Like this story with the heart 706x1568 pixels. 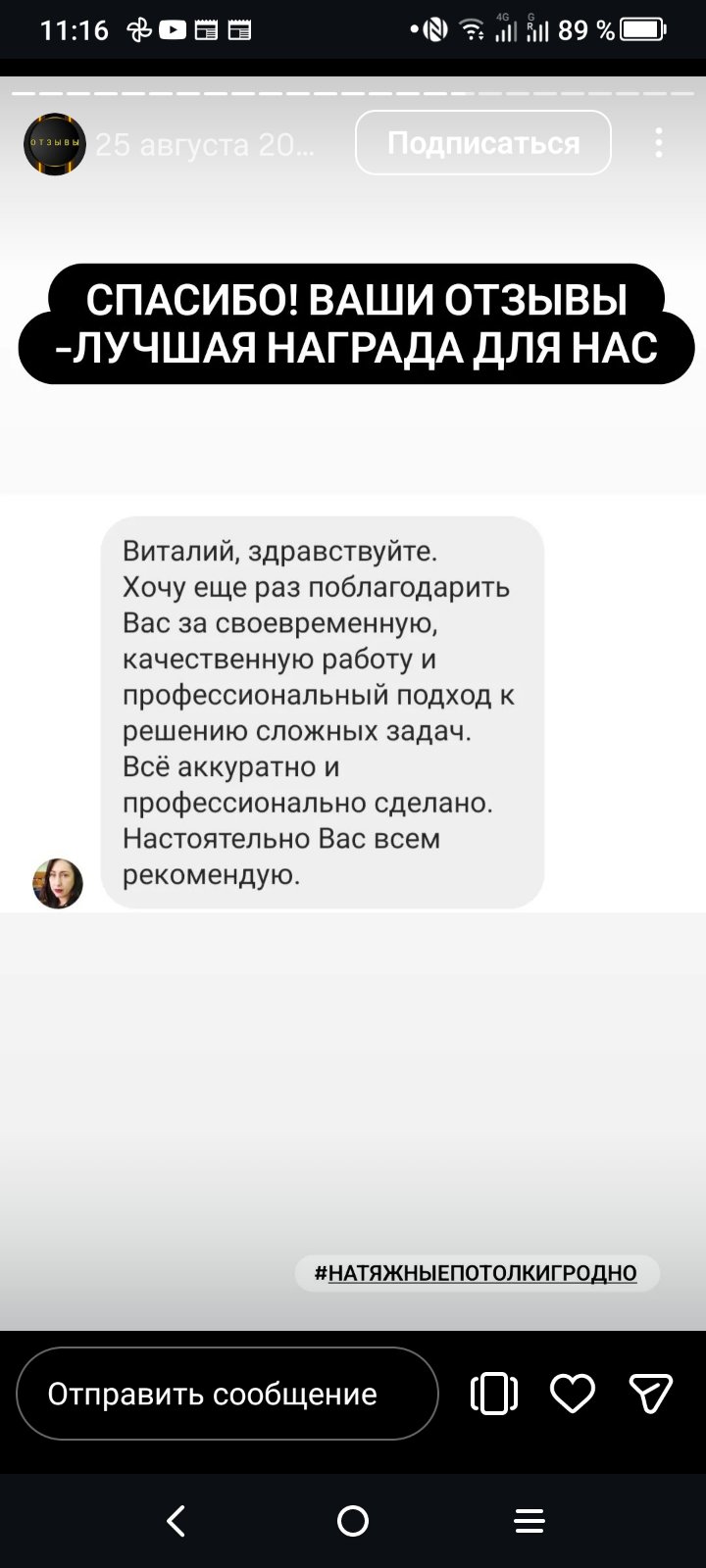pos(573,1394)
